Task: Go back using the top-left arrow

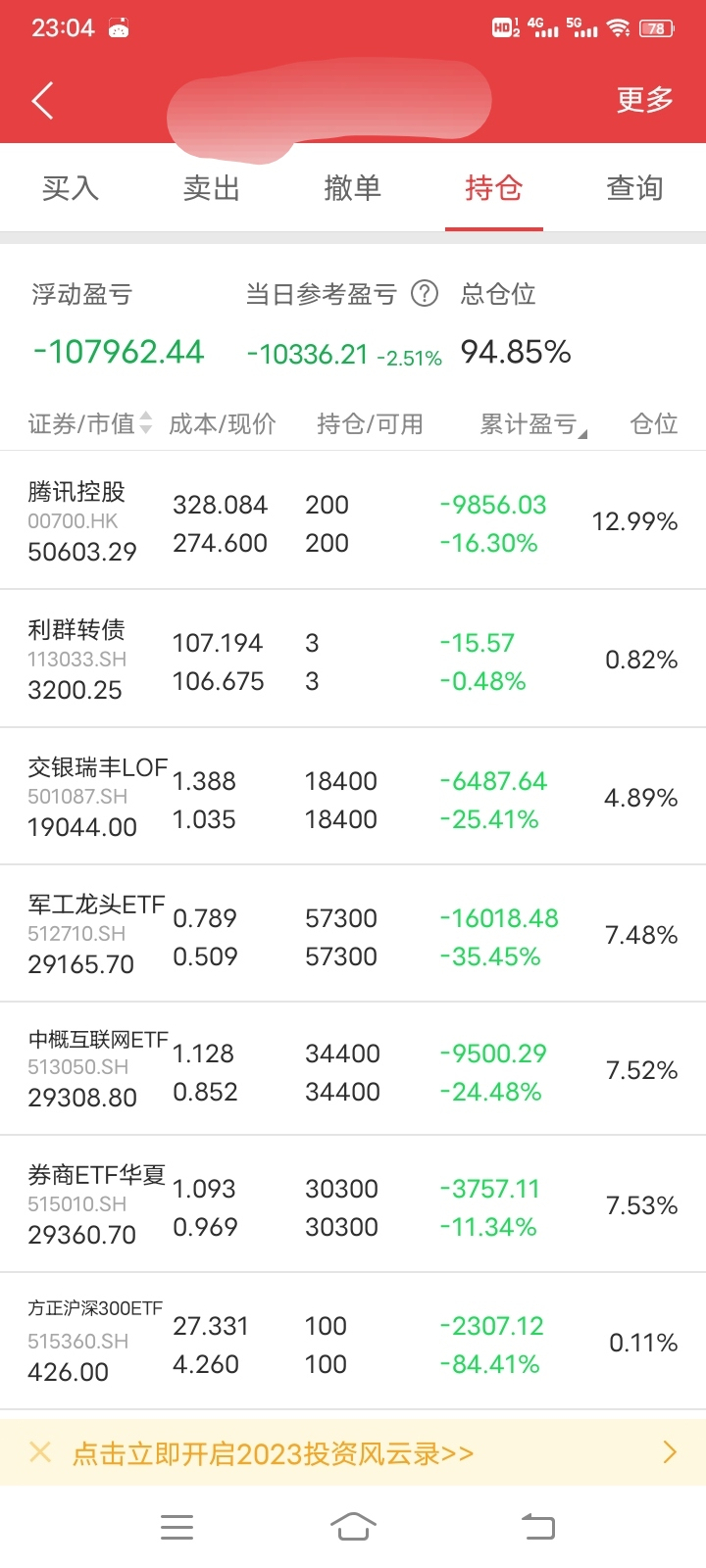Action: [42, 101]
